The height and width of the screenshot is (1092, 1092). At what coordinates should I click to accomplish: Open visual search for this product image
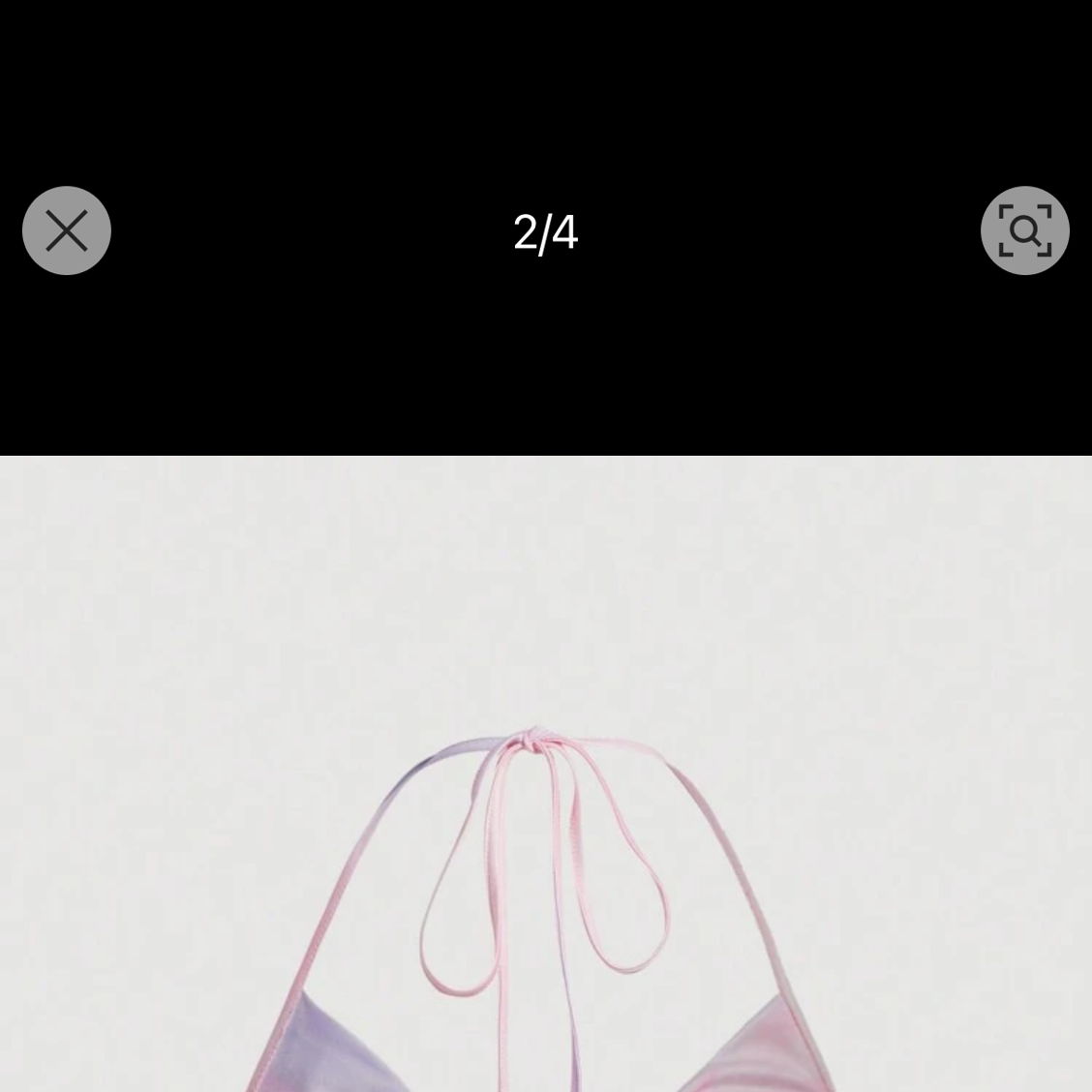(1024, 230)
